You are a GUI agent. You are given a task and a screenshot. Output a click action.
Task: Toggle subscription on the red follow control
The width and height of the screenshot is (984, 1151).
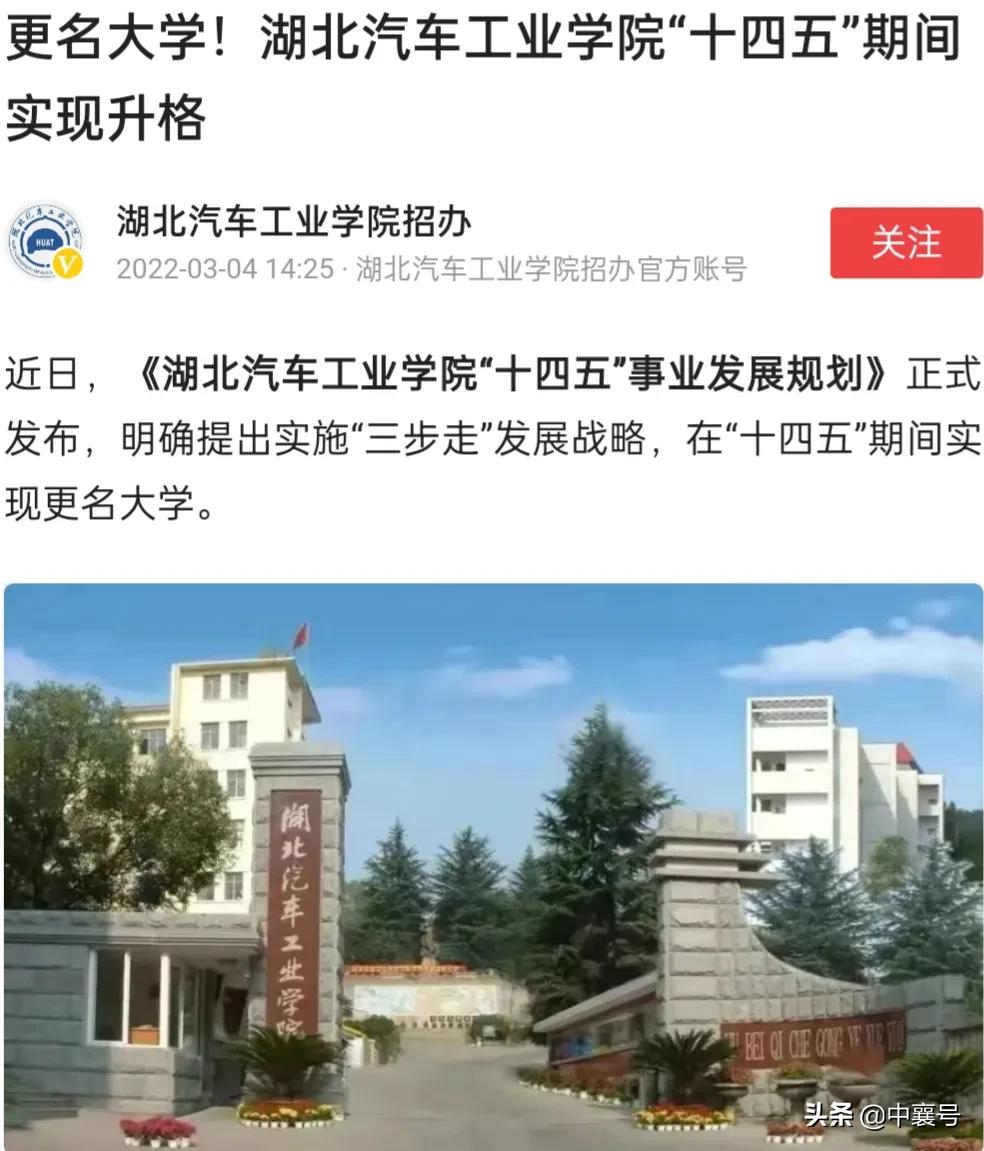pyautogui.click(x=905, y=243)
